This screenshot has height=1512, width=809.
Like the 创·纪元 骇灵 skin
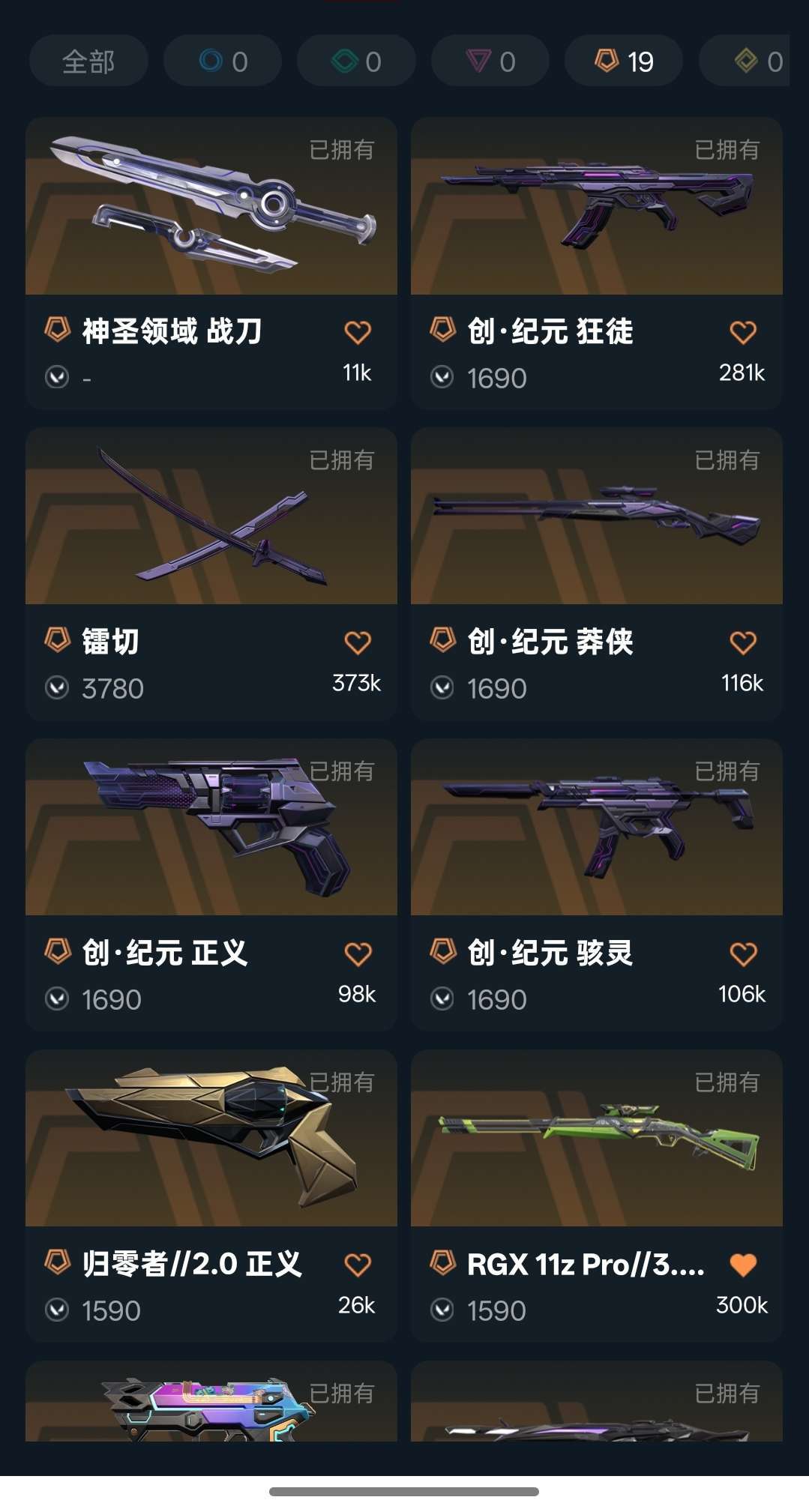743,954
